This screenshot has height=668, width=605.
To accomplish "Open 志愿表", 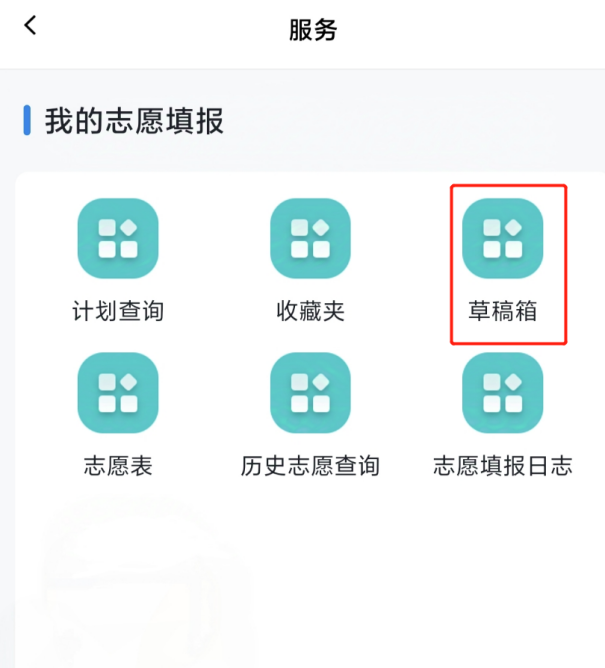I will click(x=118, y=393).
